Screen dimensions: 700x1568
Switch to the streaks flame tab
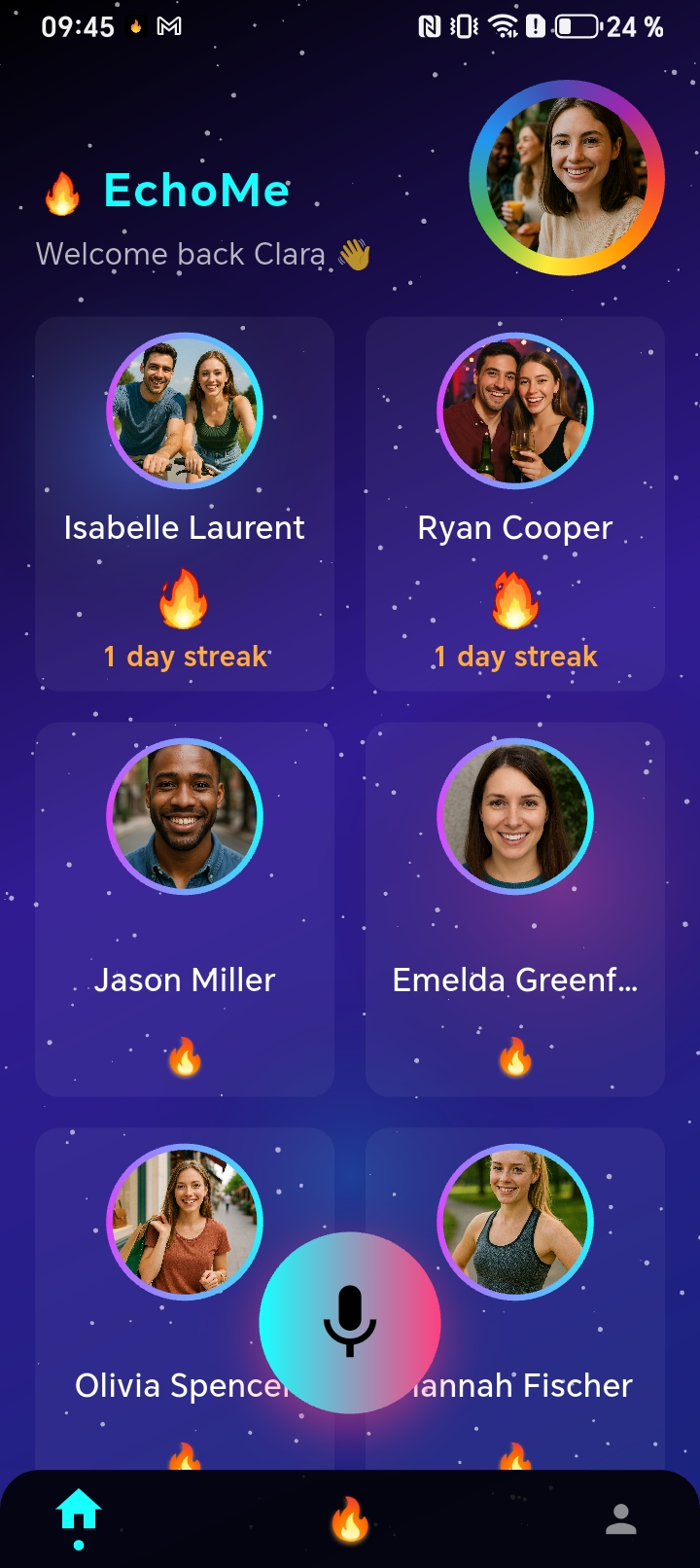pos(350,1518)
